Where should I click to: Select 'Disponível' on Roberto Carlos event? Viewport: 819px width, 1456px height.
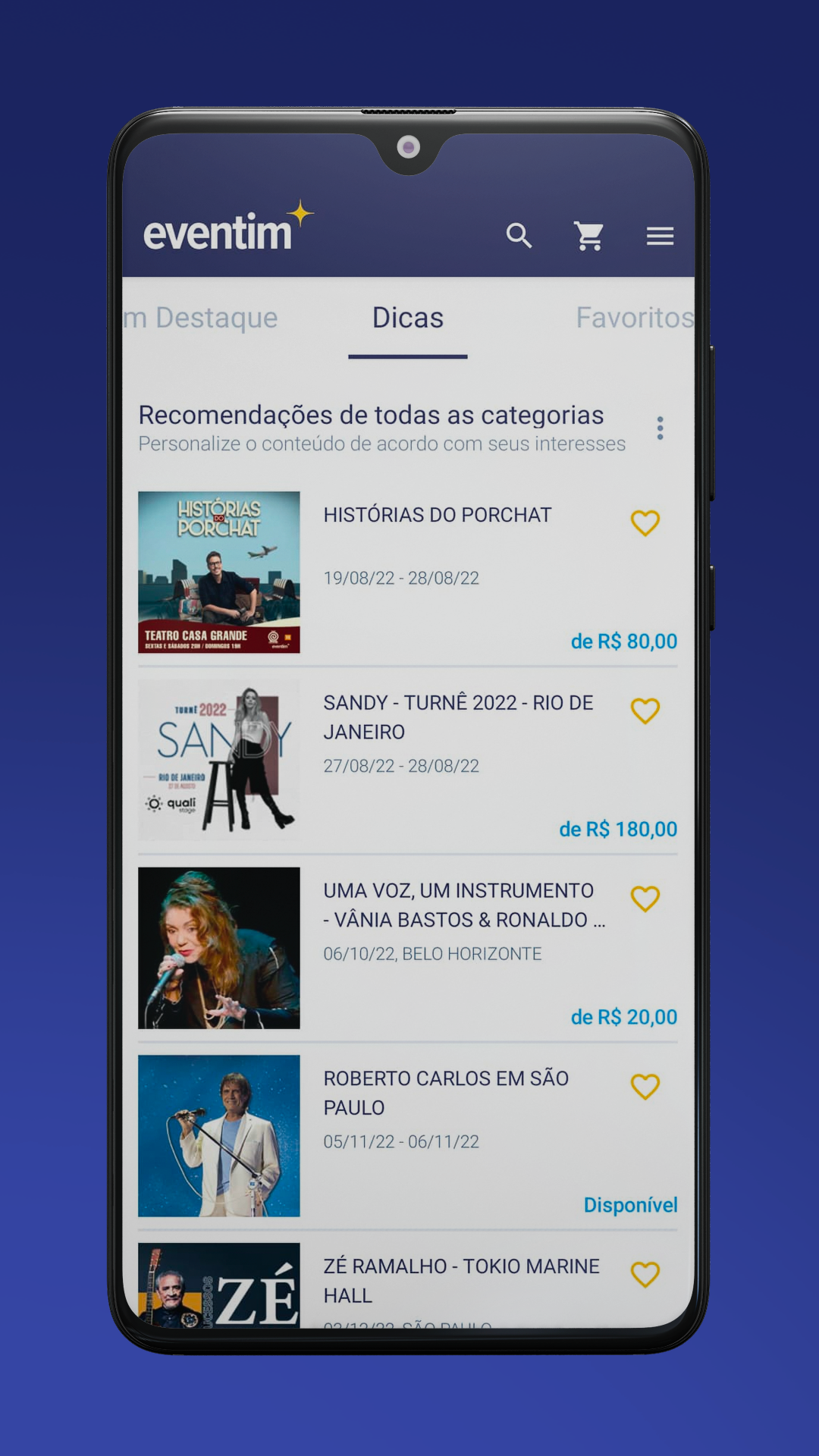630,1204
